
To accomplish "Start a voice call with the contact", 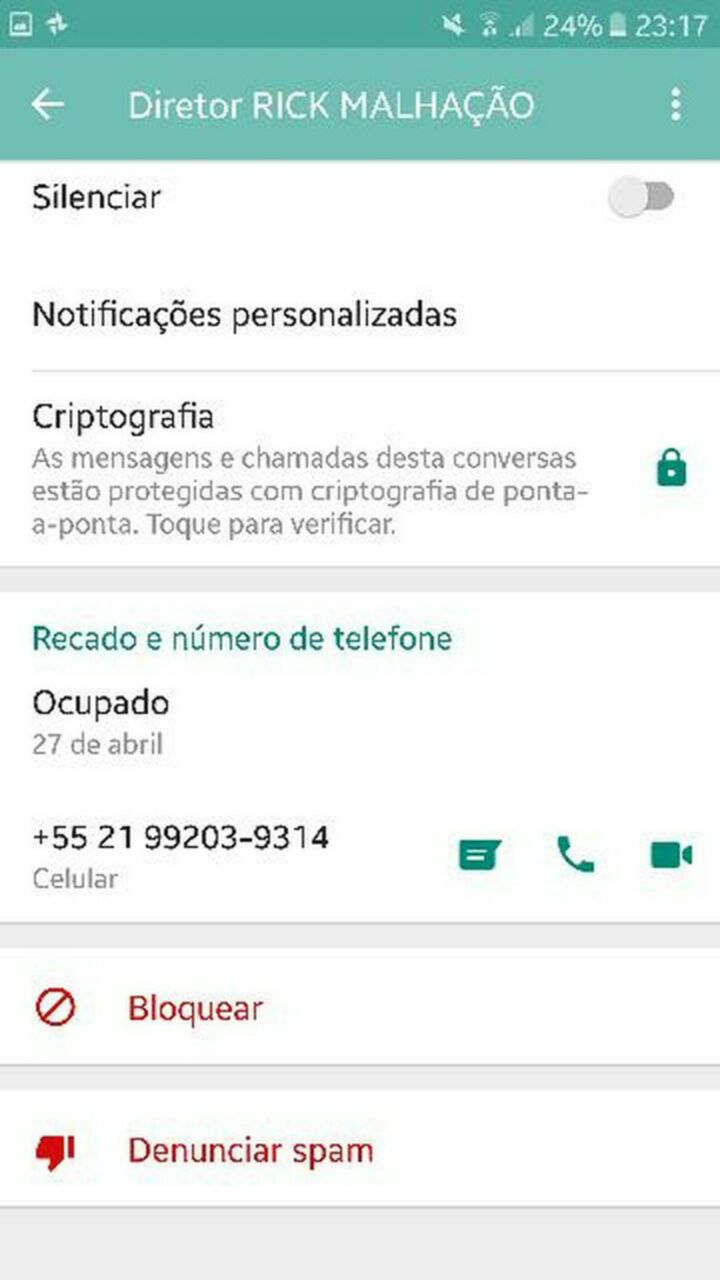I will point(575,855).
